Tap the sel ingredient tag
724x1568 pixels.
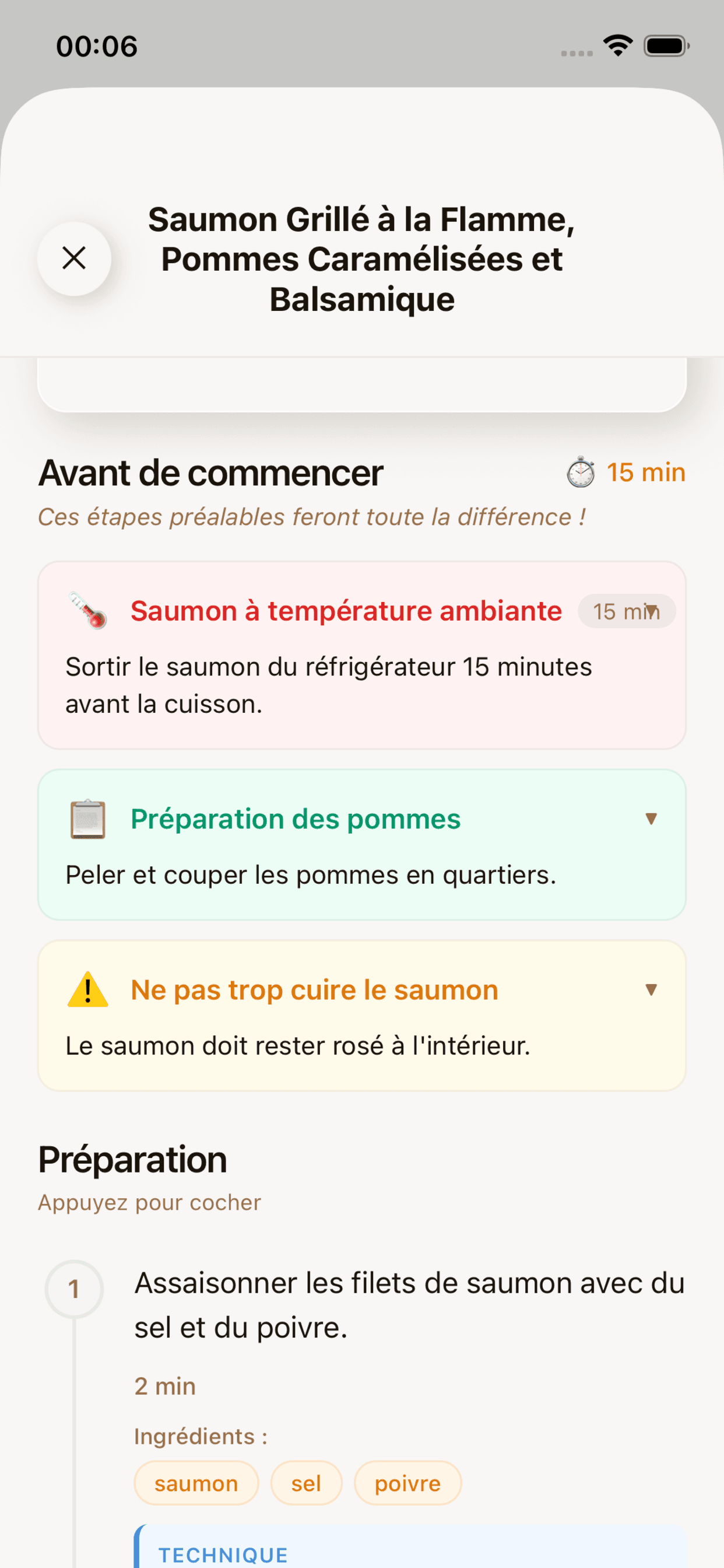click(306, 1483)
